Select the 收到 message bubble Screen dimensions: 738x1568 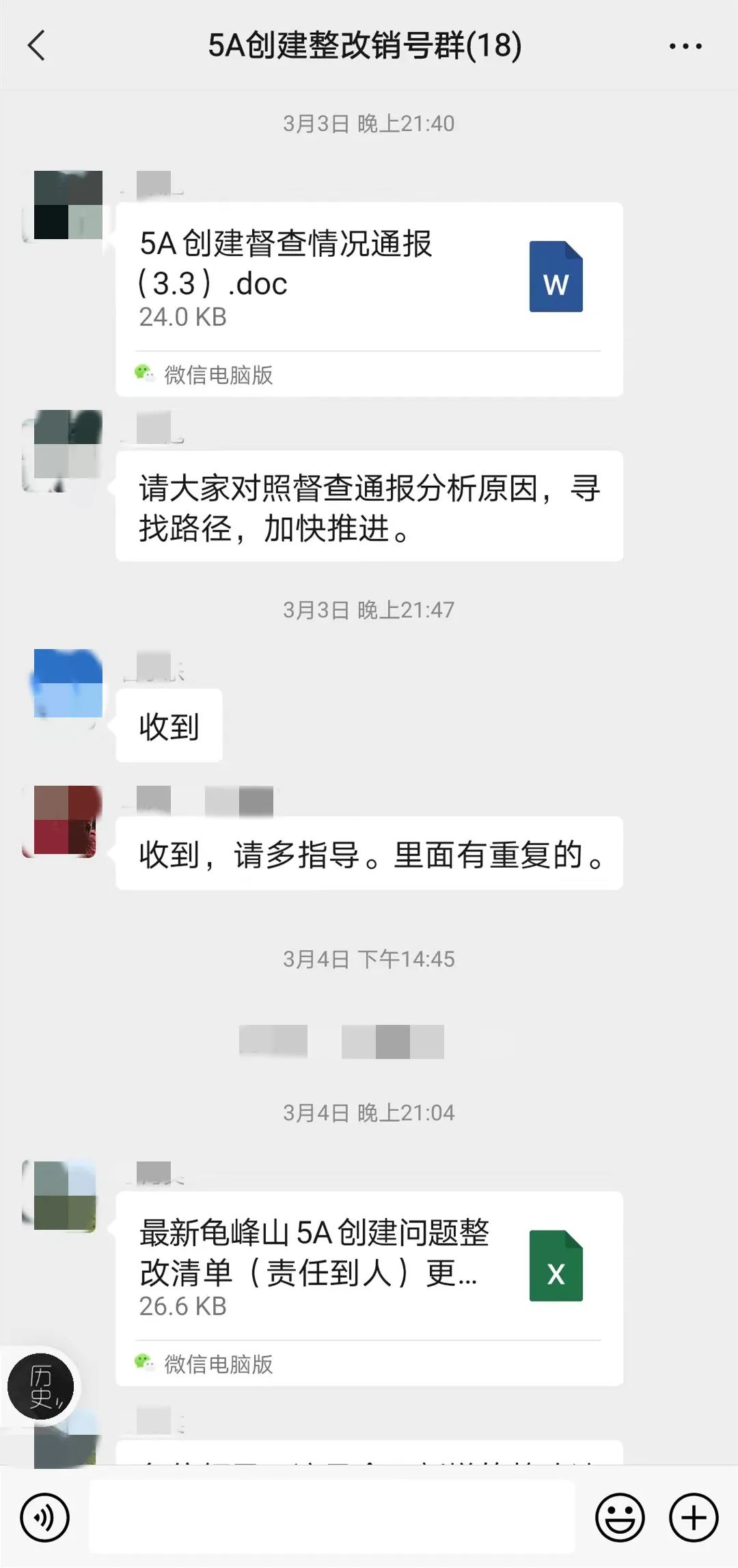(x=168, y=726)
